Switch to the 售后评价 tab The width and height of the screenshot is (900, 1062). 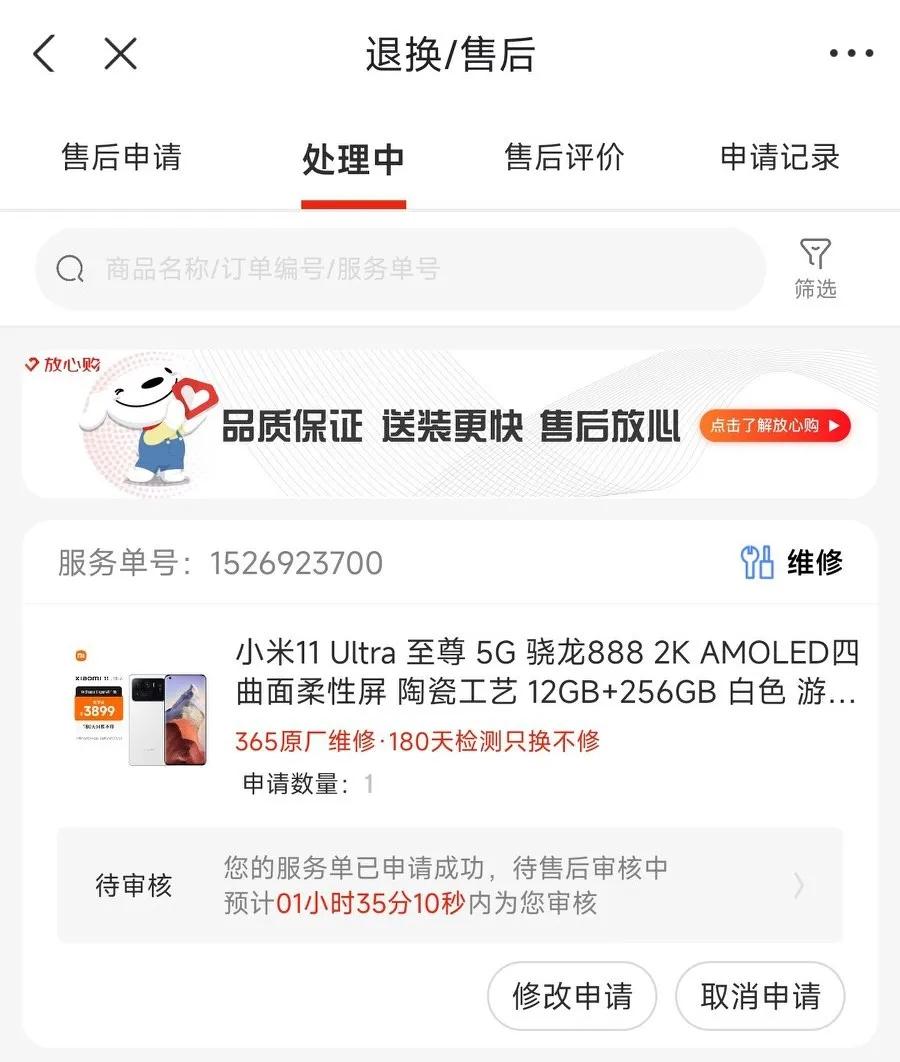[x=563, y=158]
